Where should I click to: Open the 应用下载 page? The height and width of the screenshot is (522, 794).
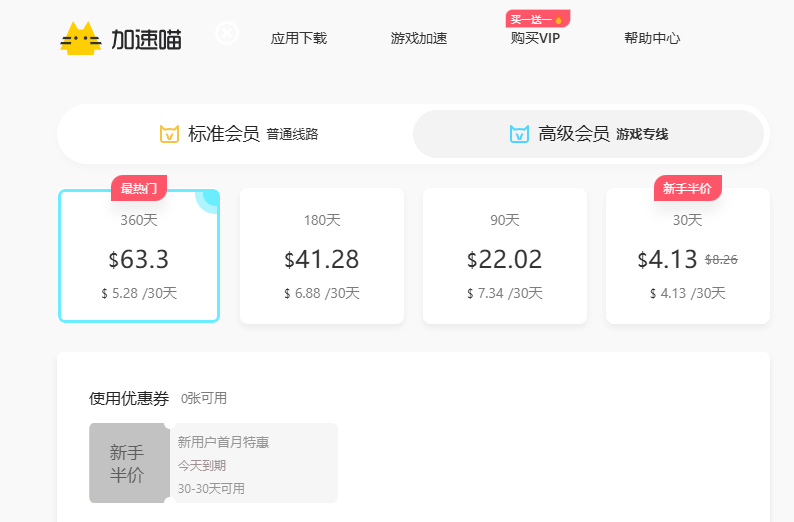298,39
